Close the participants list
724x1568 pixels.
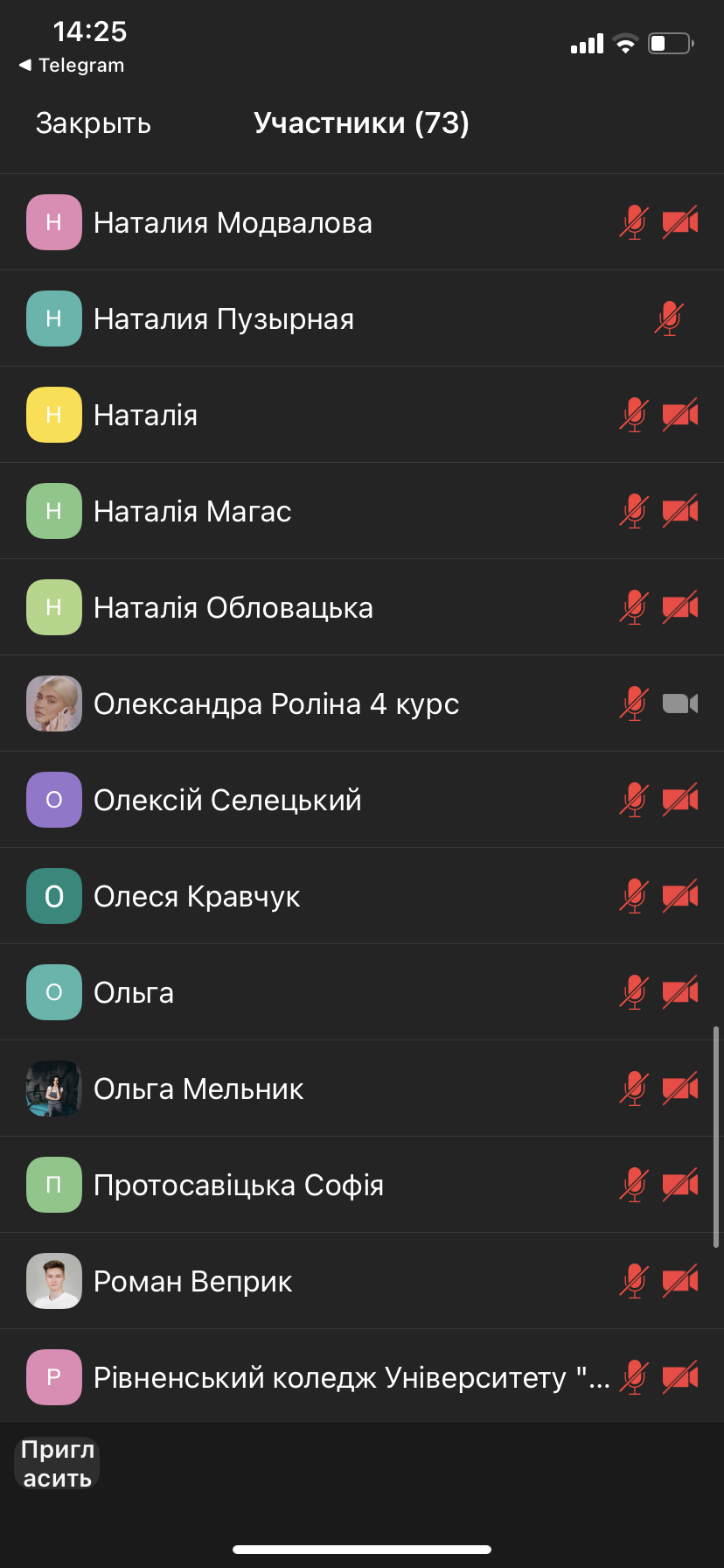(93, 123)
